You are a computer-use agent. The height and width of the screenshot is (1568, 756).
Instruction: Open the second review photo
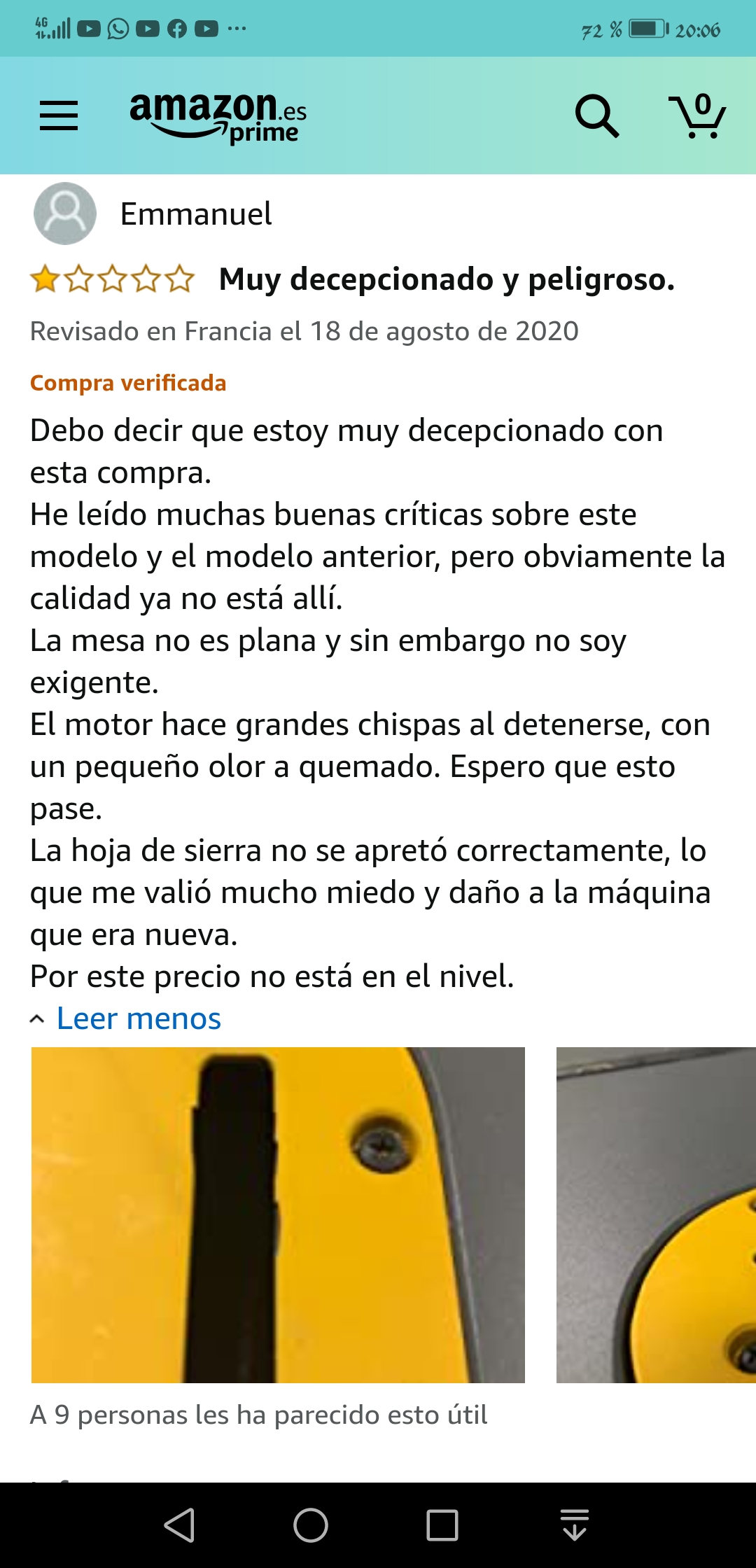tap(656, 1214)
